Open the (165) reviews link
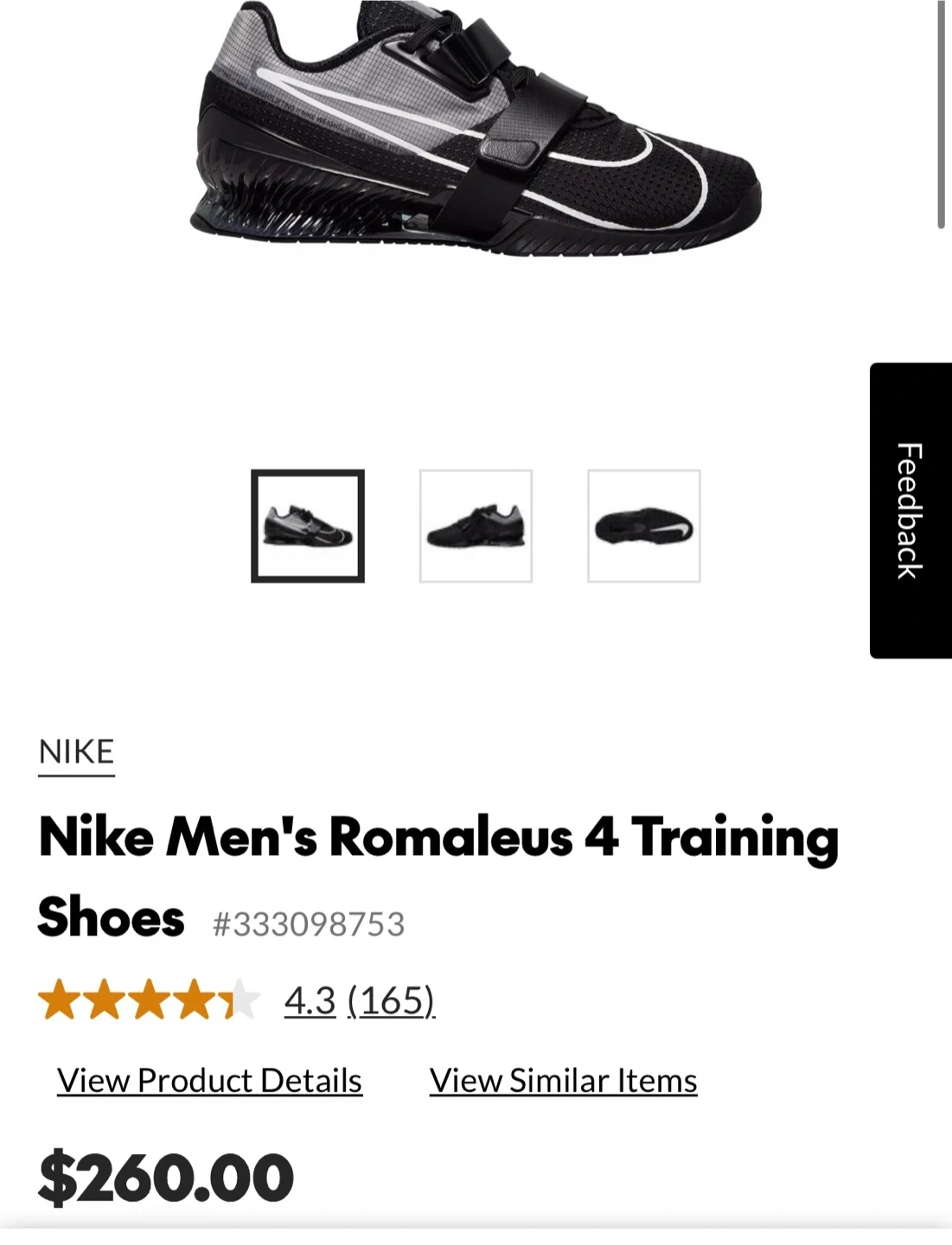Screen dimensions: 952x1245 391,1000
